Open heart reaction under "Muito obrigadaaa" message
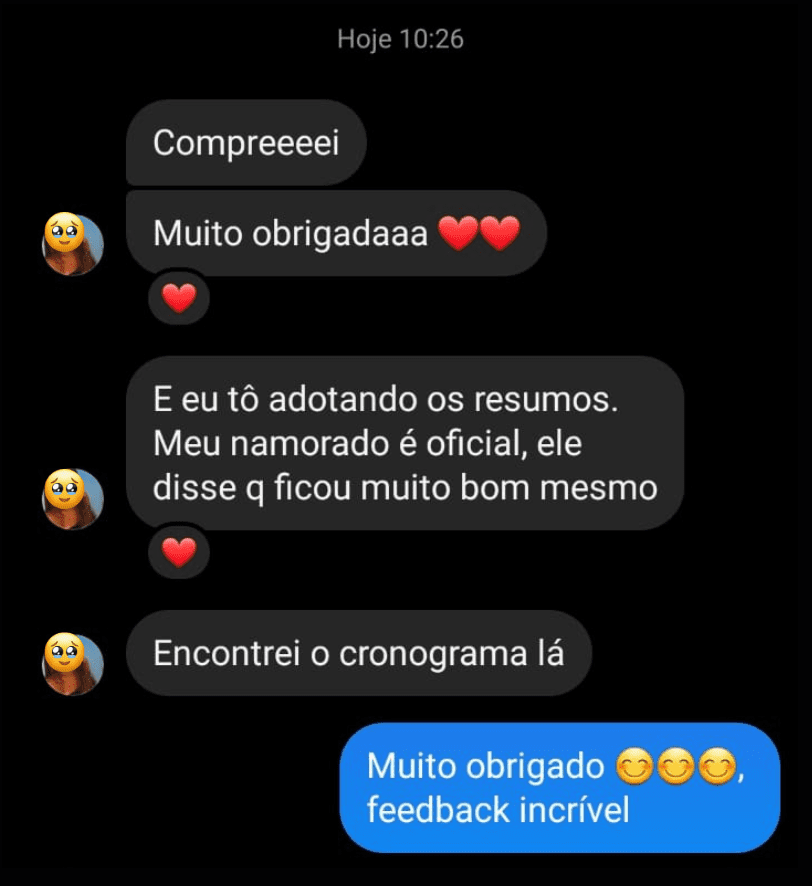 (179, 298)
